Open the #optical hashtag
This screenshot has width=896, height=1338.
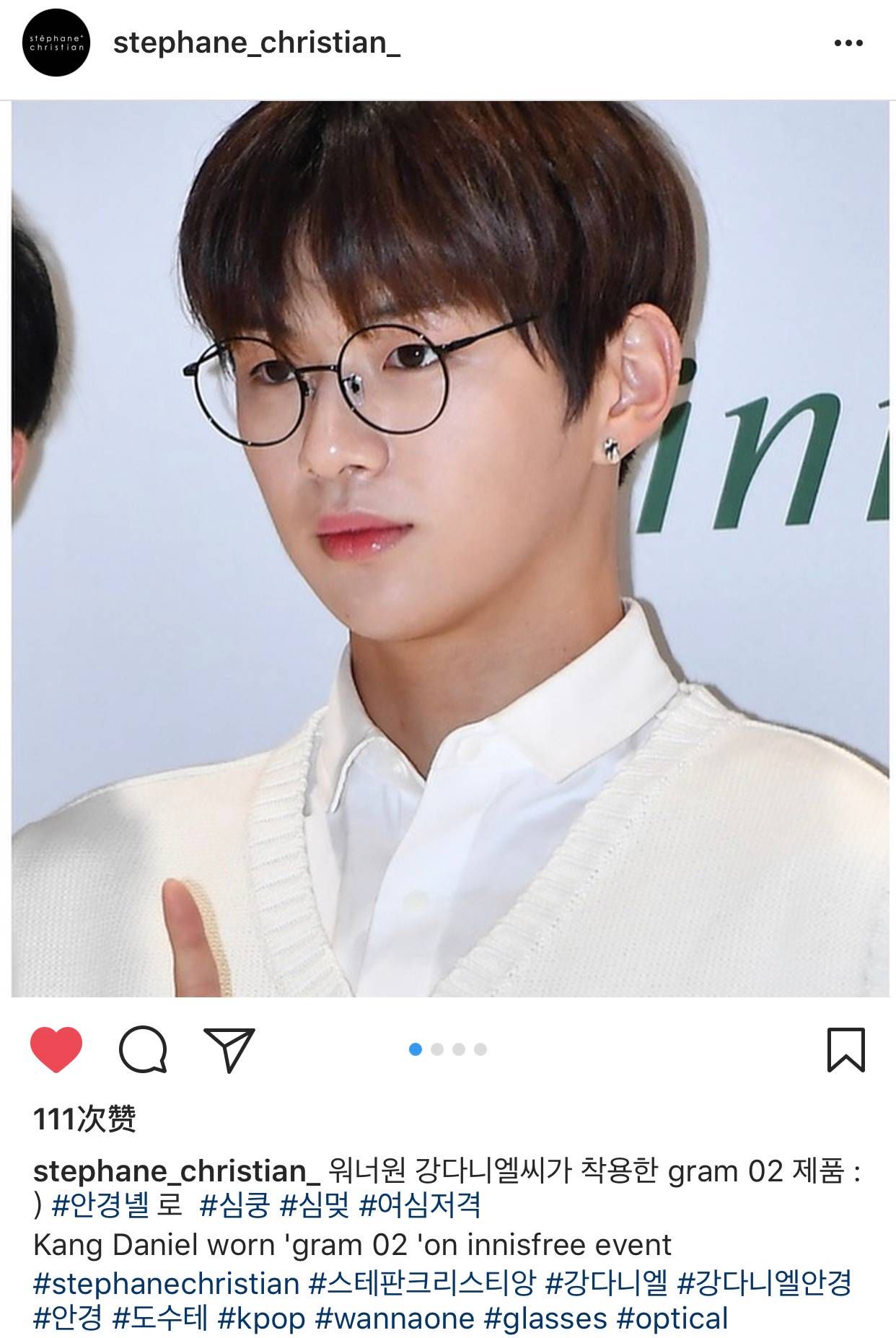point(672,1319)
